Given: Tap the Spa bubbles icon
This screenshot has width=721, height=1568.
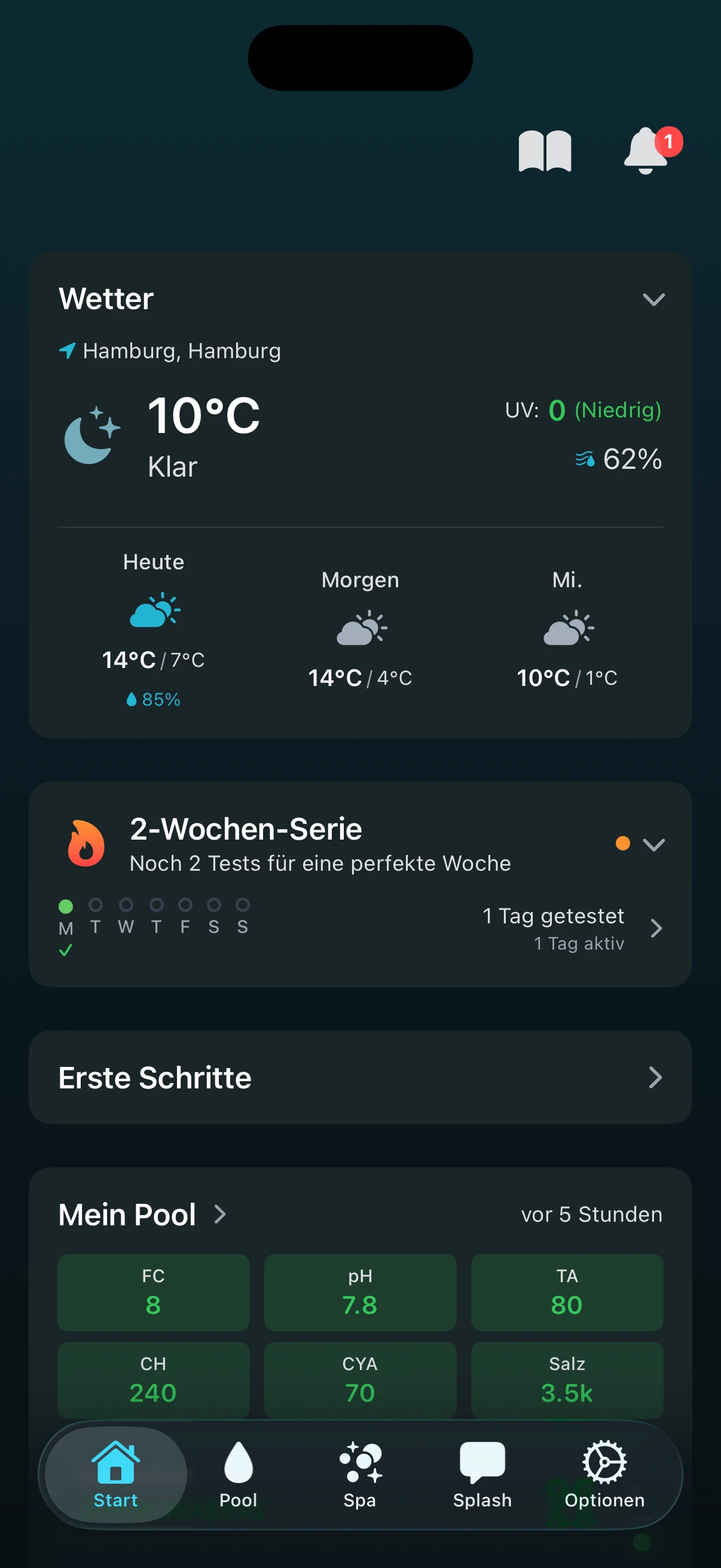Looking at the screenshot, I should (360, 1460).
